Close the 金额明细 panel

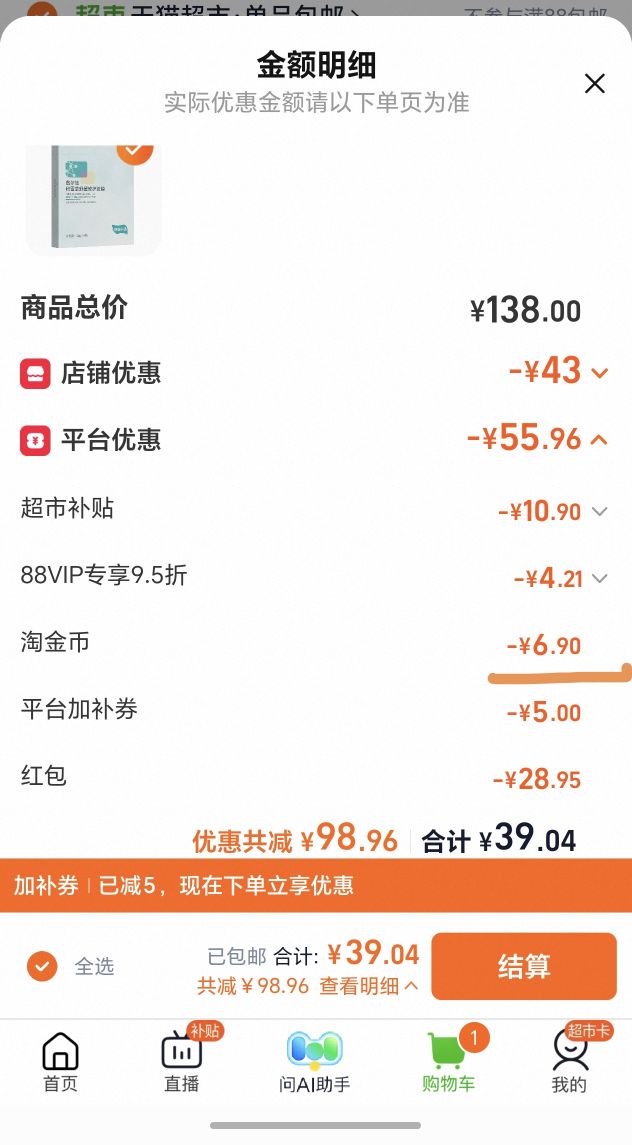click(x=595, y=84)
